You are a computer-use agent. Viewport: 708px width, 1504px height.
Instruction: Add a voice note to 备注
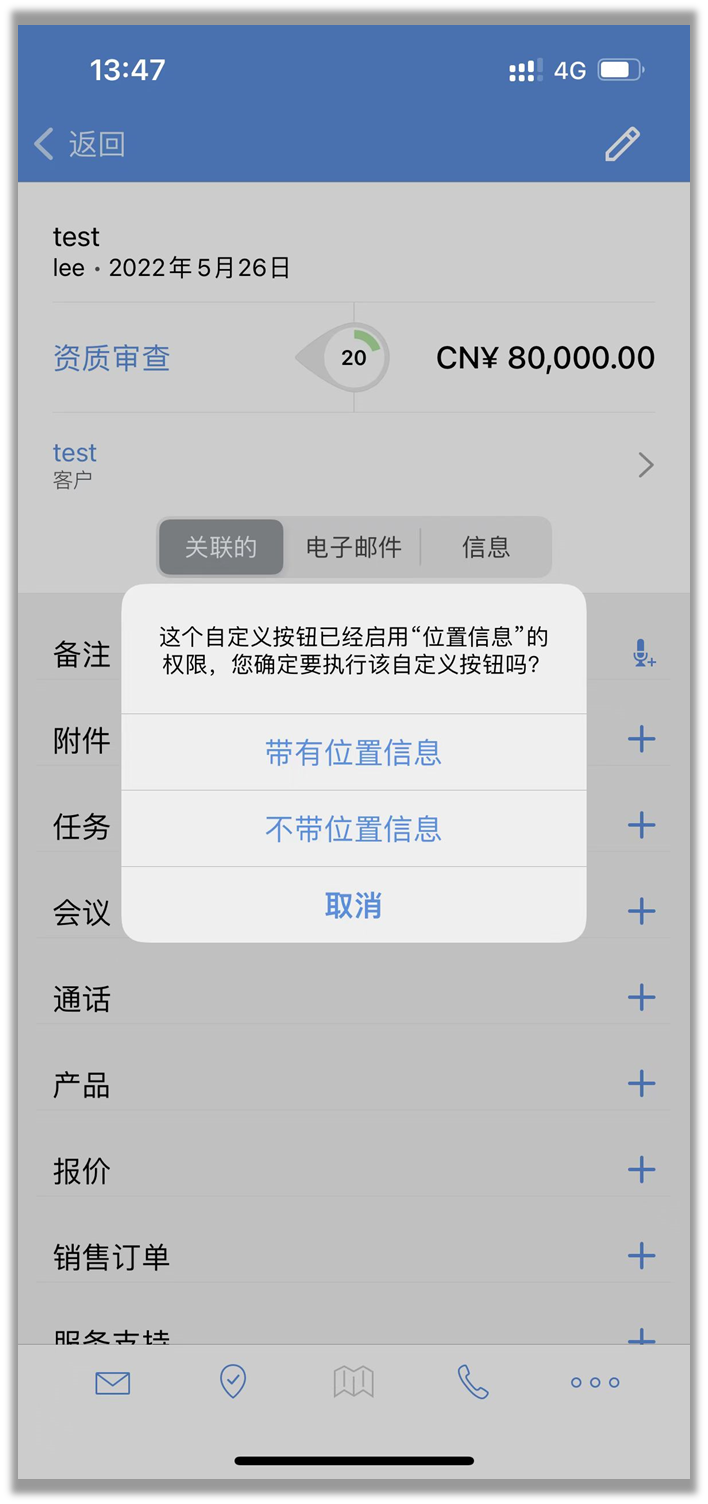click(643, 654)
